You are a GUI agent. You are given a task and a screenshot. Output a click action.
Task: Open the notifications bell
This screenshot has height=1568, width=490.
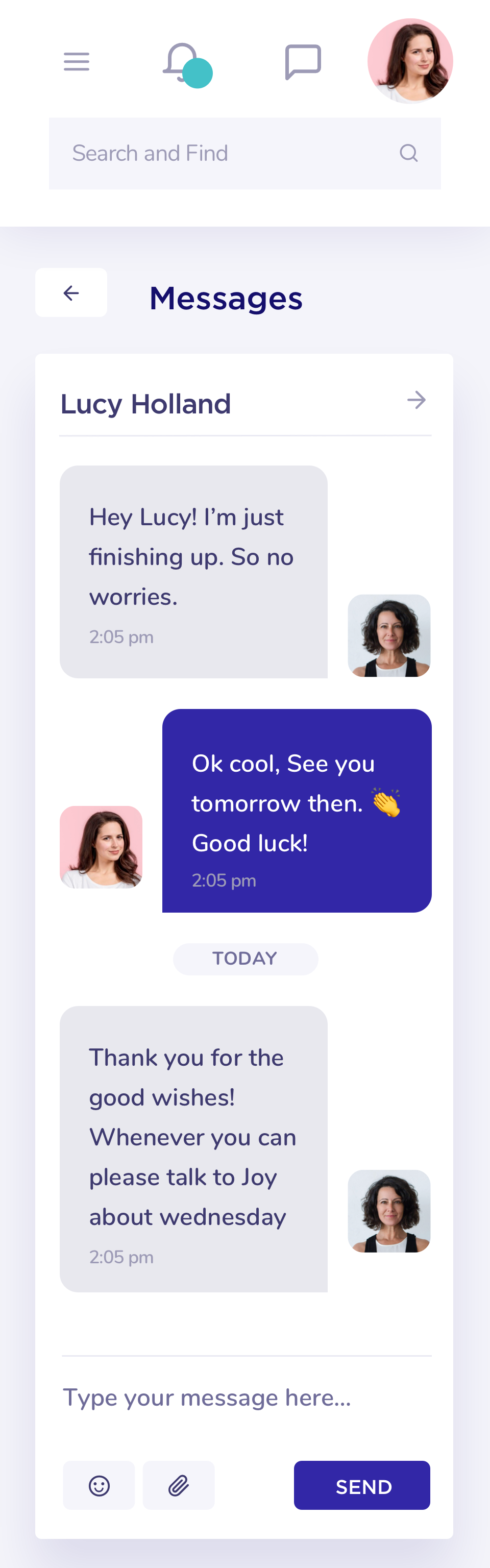click(182, 62)
